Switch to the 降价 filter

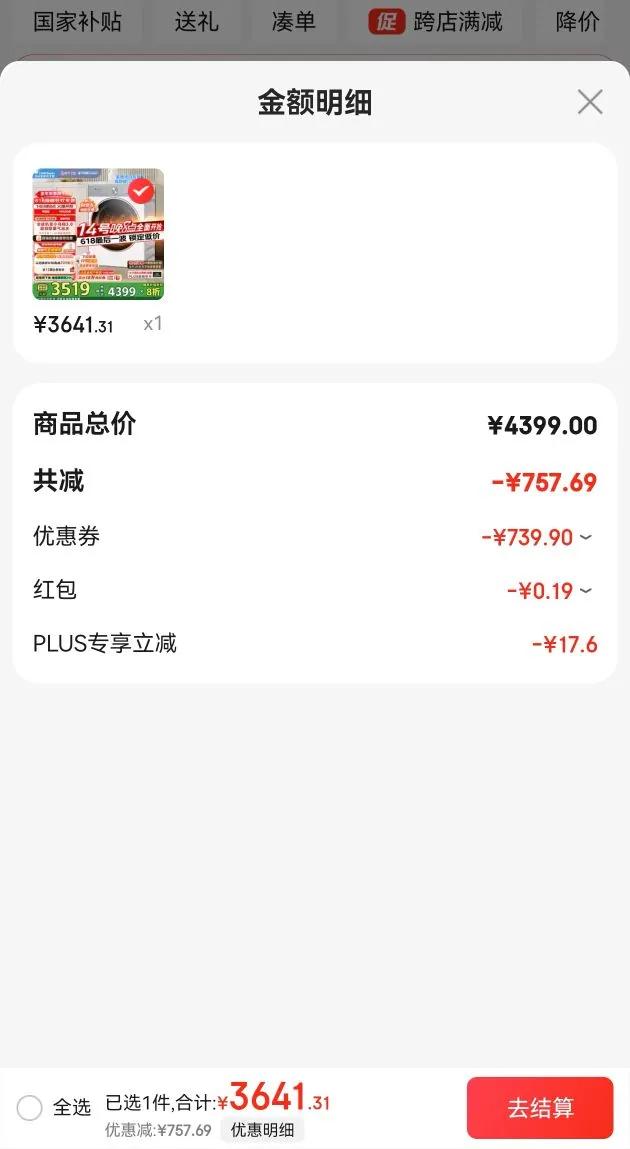tap(577, 21)
